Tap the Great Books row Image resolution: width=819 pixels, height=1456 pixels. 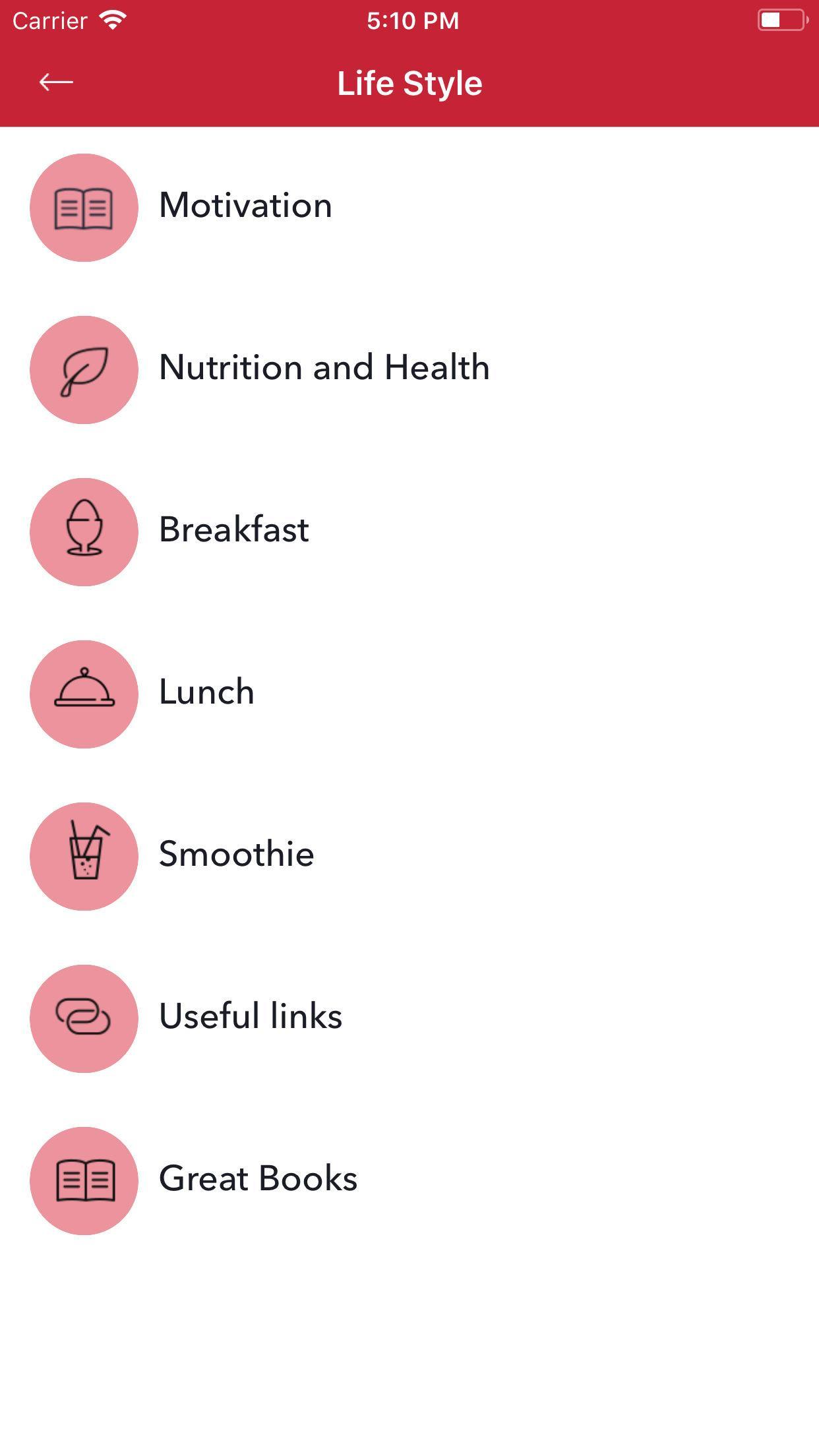click(258, 1180)
